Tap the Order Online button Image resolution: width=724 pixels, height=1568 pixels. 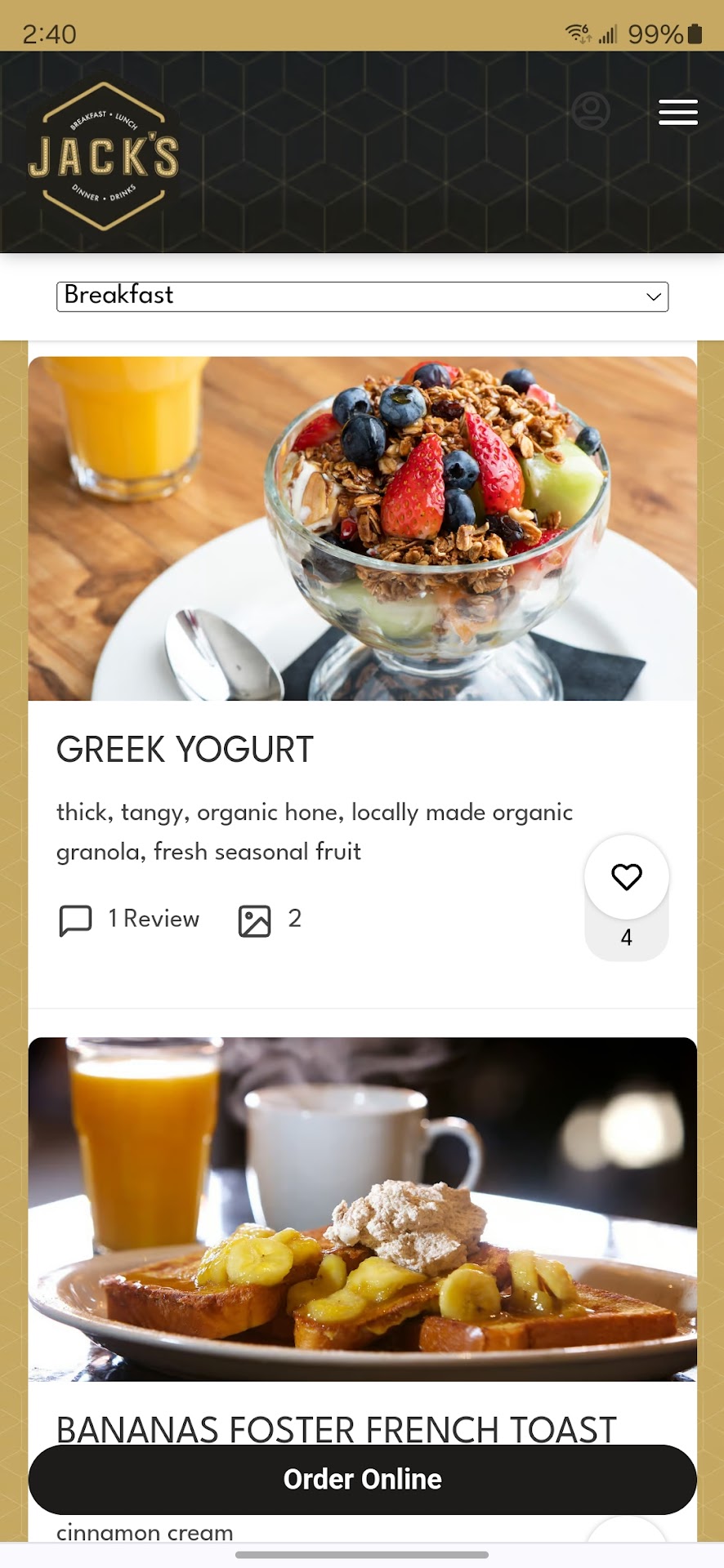pyautogui.click(x=362, y=1479)
